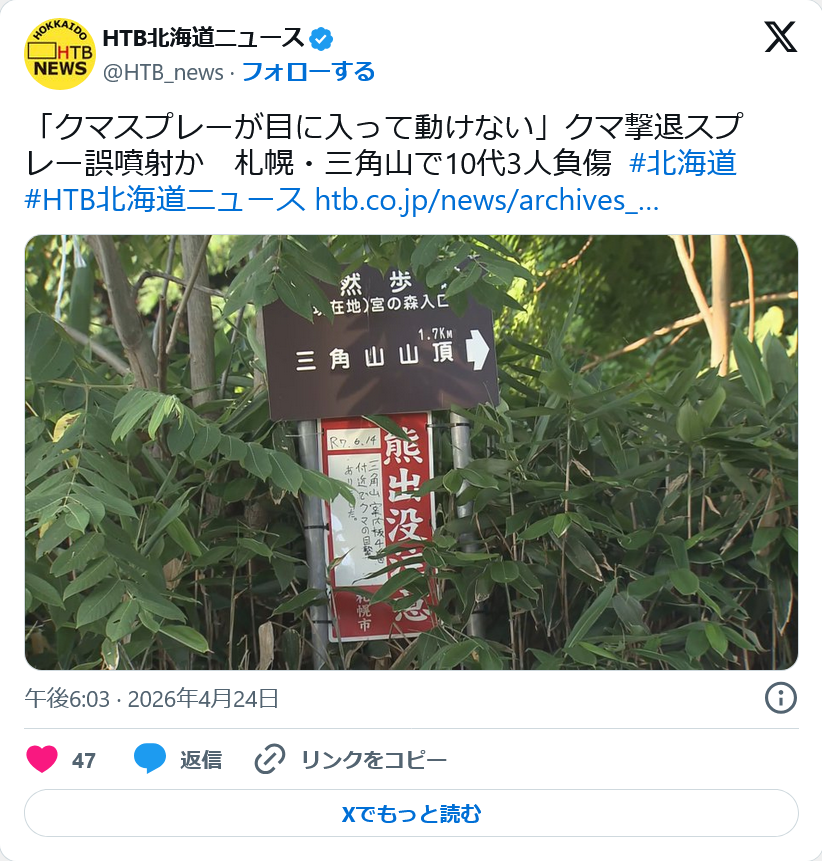This screenshot has height=861, width=822.
Task: Open the HTB北海道ニュース account name
Action: click(x=203, y=39)
